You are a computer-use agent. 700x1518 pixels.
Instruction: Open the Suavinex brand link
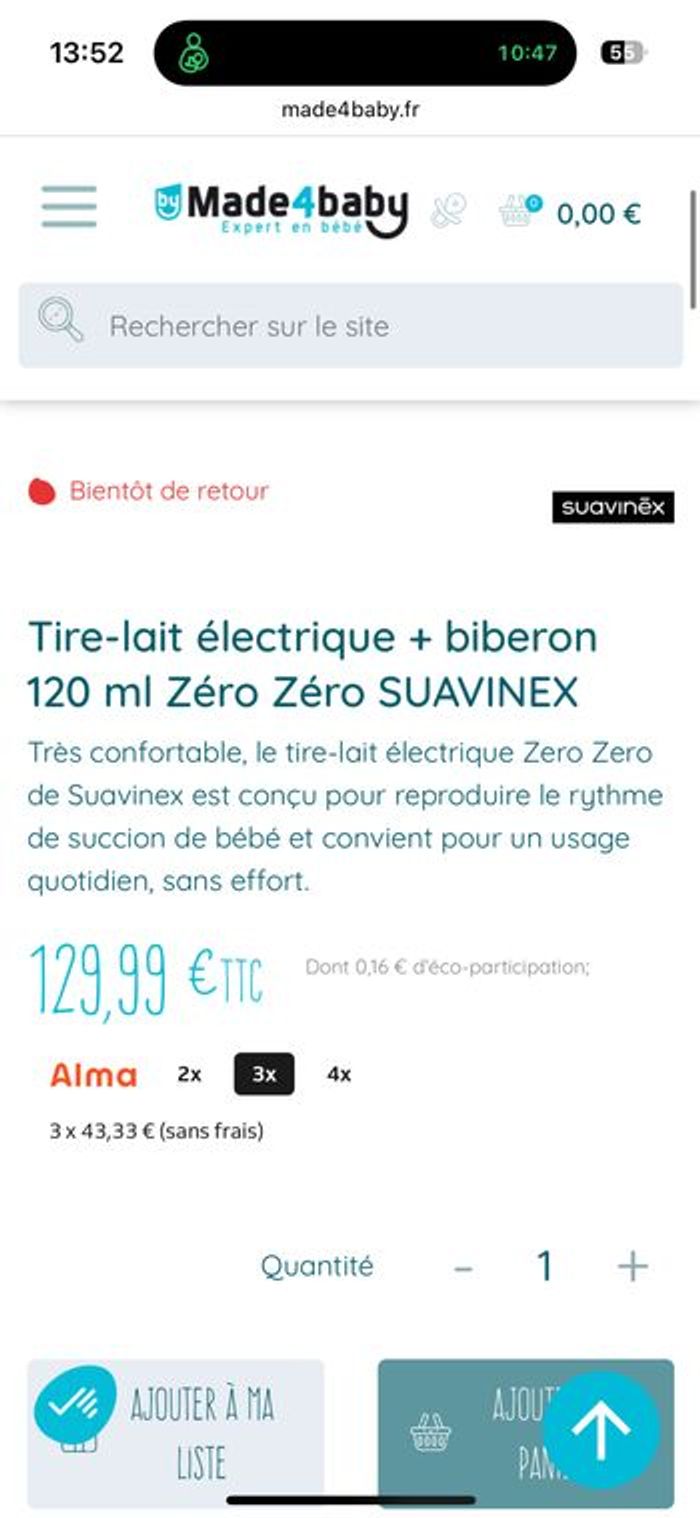(613, 507)
